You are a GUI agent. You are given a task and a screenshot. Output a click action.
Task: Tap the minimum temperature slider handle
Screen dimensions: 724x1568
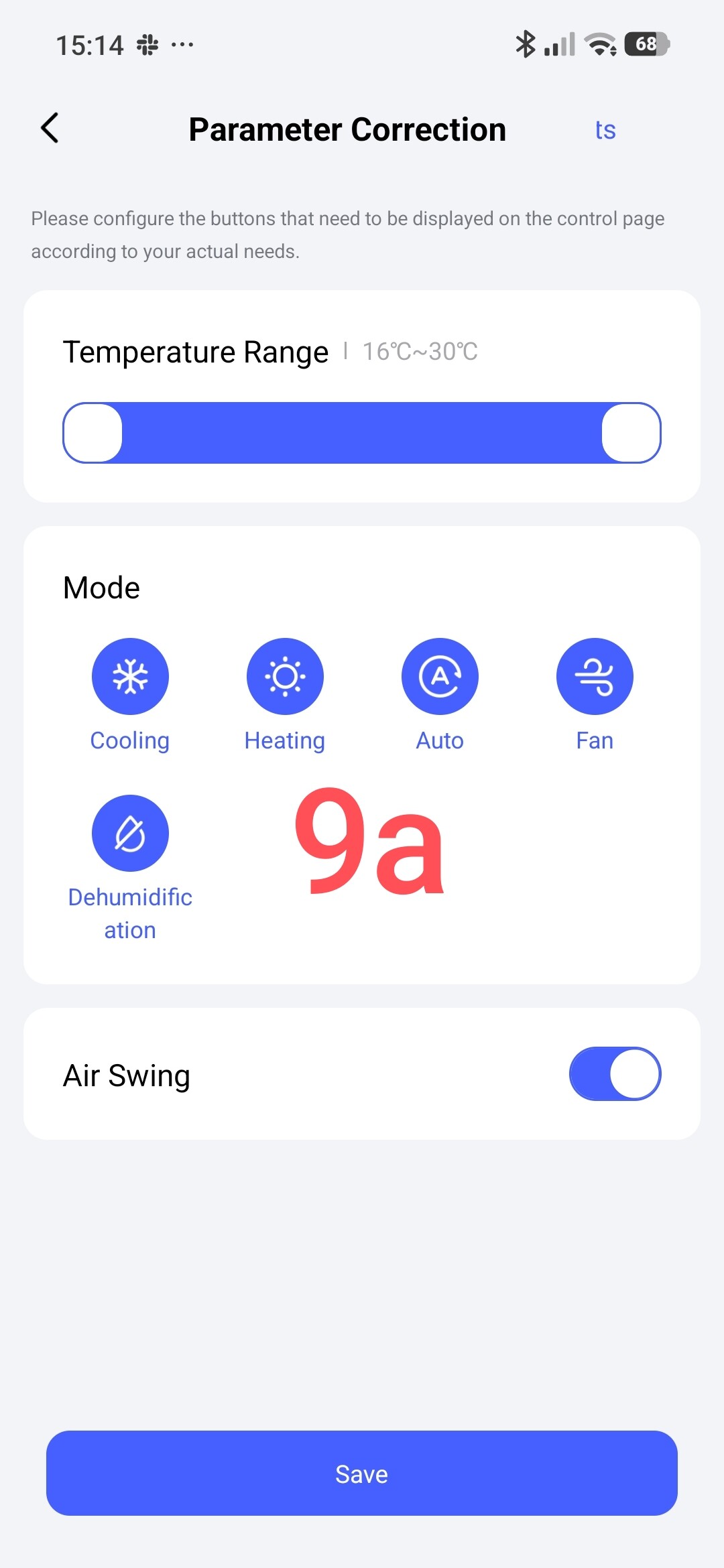[93, 433]
